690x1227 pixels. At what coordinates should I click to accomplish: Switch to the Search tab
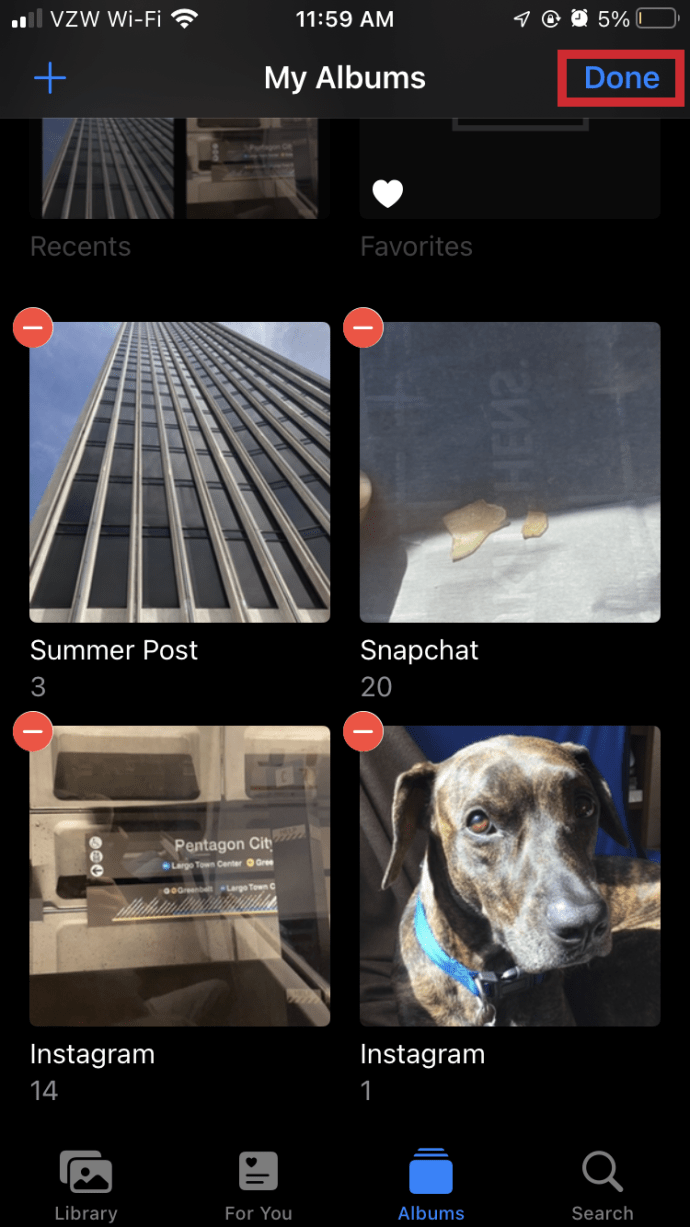click(602, 1185)
